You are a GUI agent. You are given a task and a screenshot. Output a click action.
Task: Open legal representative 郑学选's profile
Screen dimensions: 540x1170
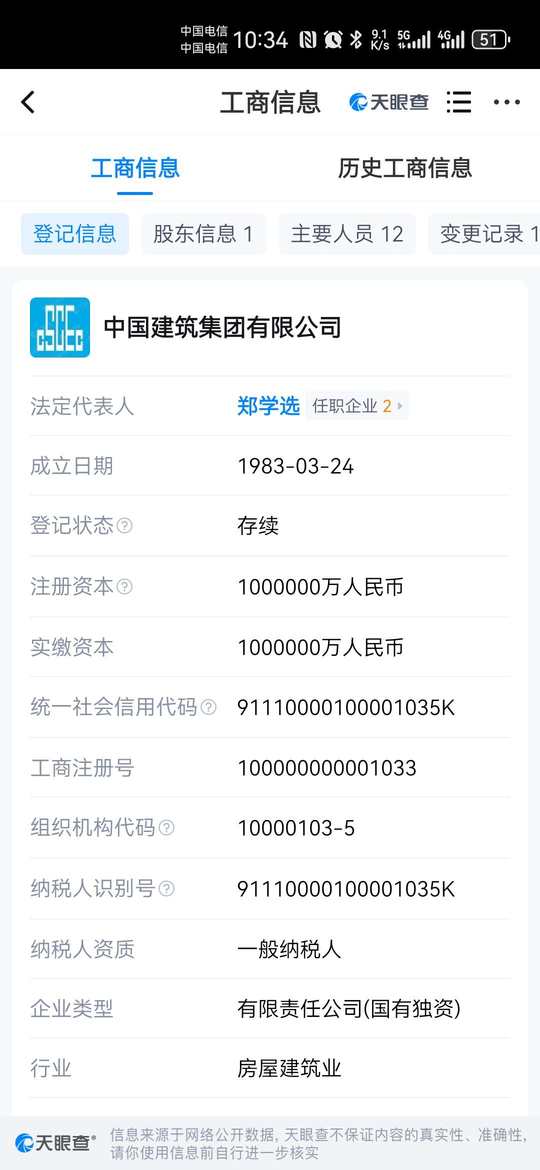coord(269,406)
